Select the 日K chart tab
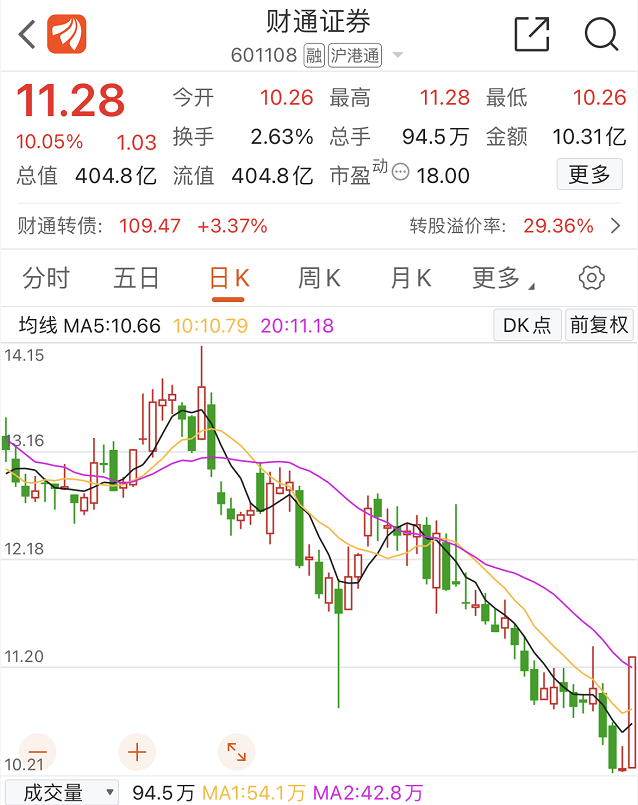 click(229, 278)
